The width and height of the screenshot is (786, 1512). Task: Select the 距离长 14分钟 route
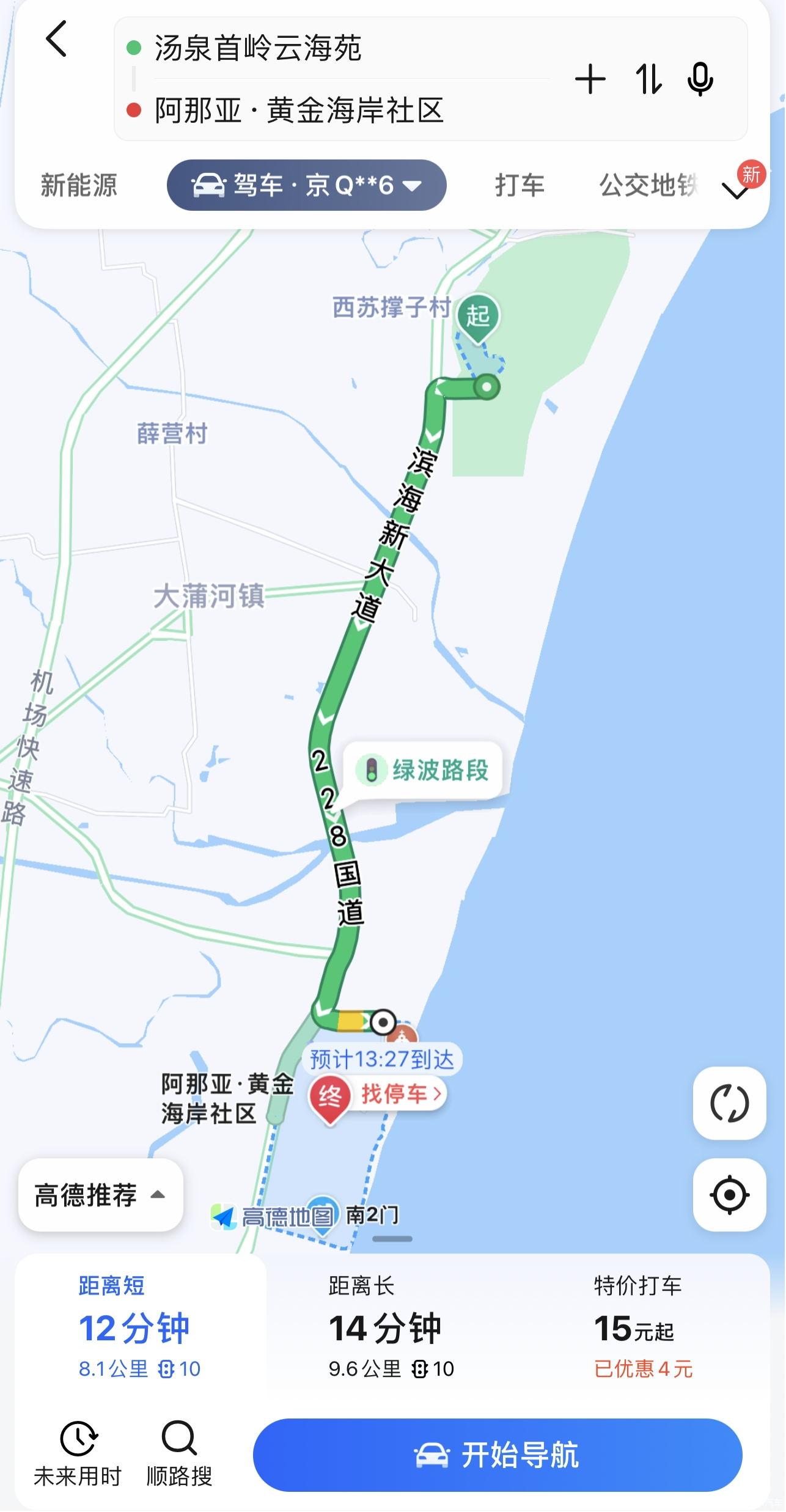pyautogui.click(x=390, y=1328)
